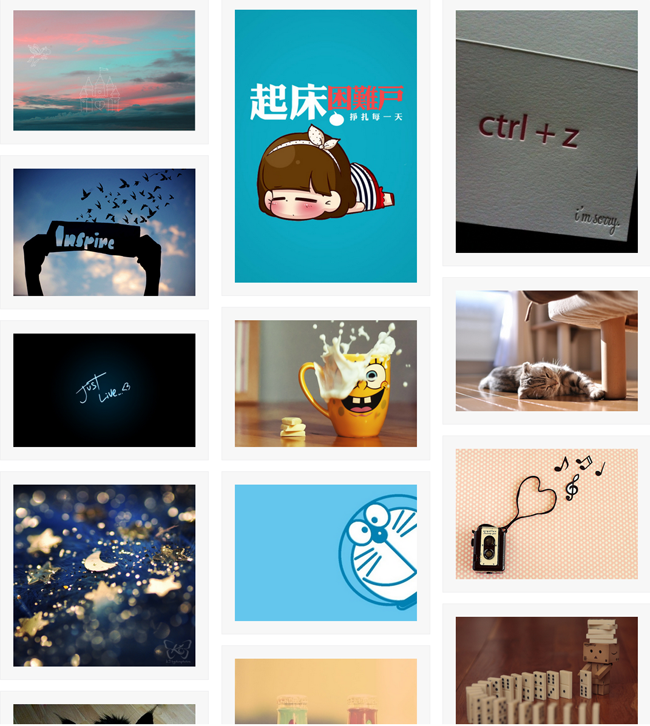This screenshot has height=726, width=650.
Task: Open the cartoon girl 起床困難戶 wallpaper
Action: pyautogui.click(x=325, y=146)
